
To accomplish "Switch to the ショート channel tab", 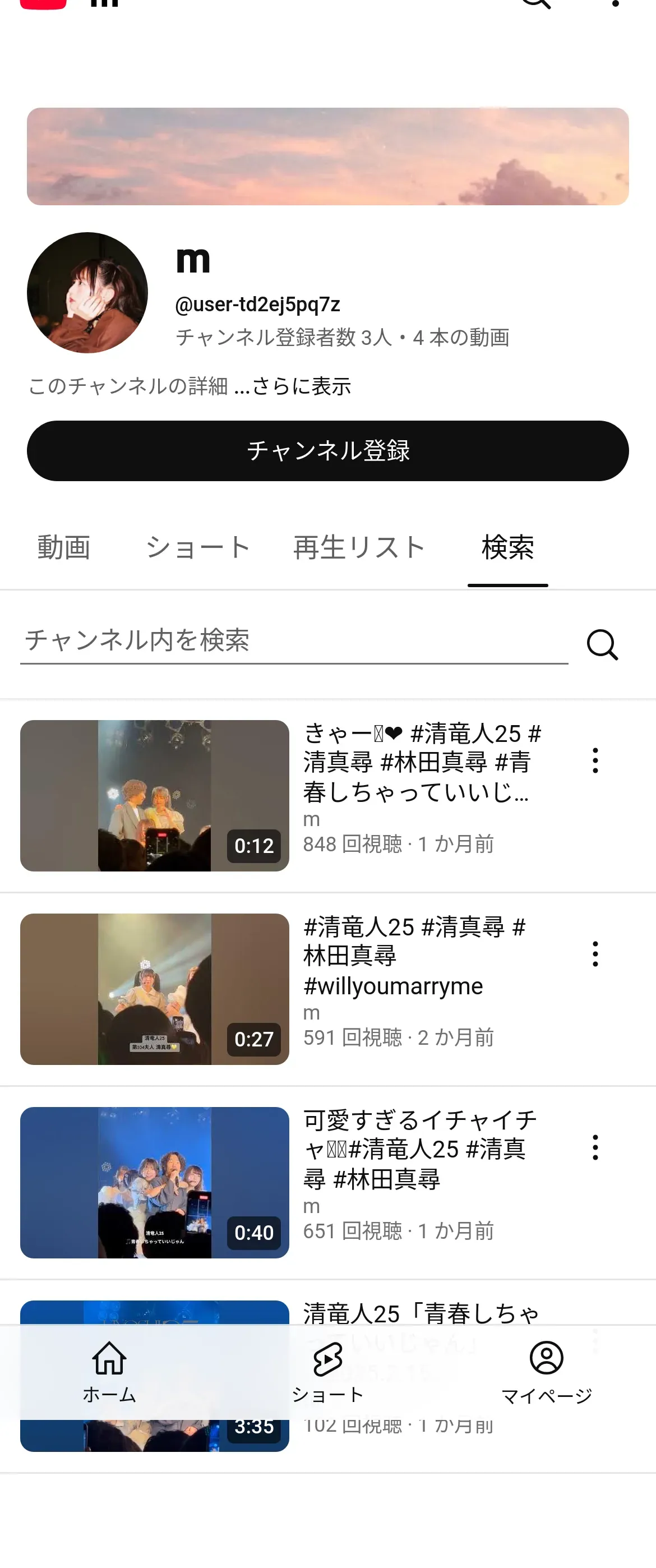I will pos(198,547).
